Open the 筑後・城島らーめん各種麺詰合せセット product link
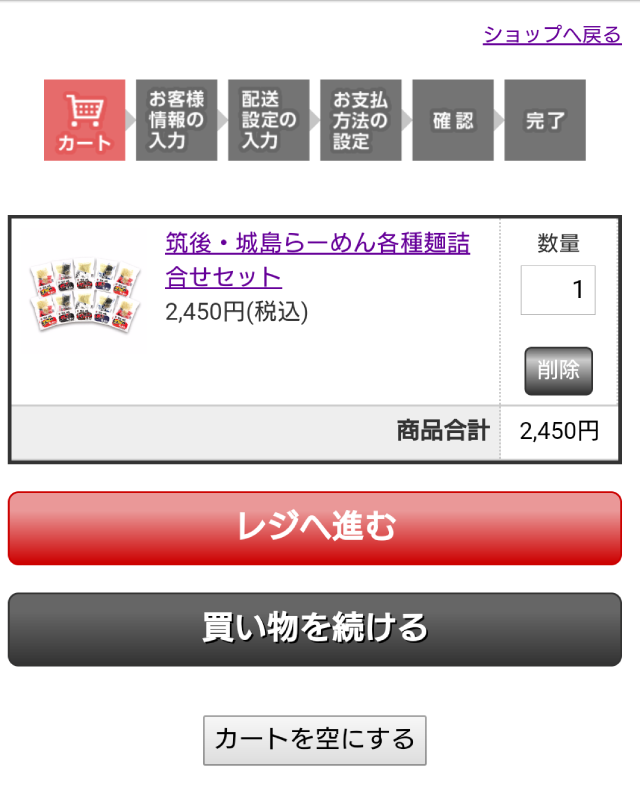Screen dimensions: 640x800 click(x=317, y=260)
